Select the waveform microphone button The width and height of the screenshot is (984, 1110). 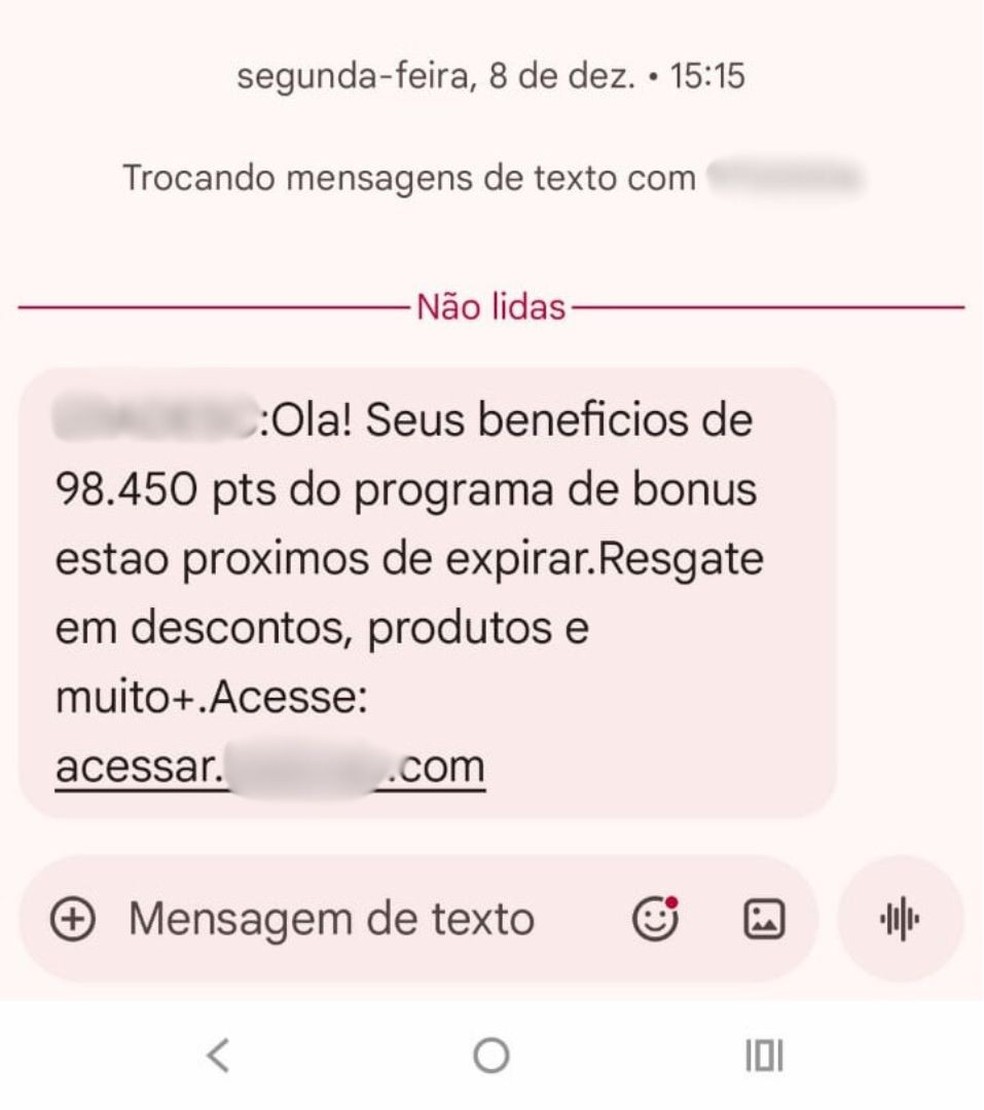click(x=899, y=917)
